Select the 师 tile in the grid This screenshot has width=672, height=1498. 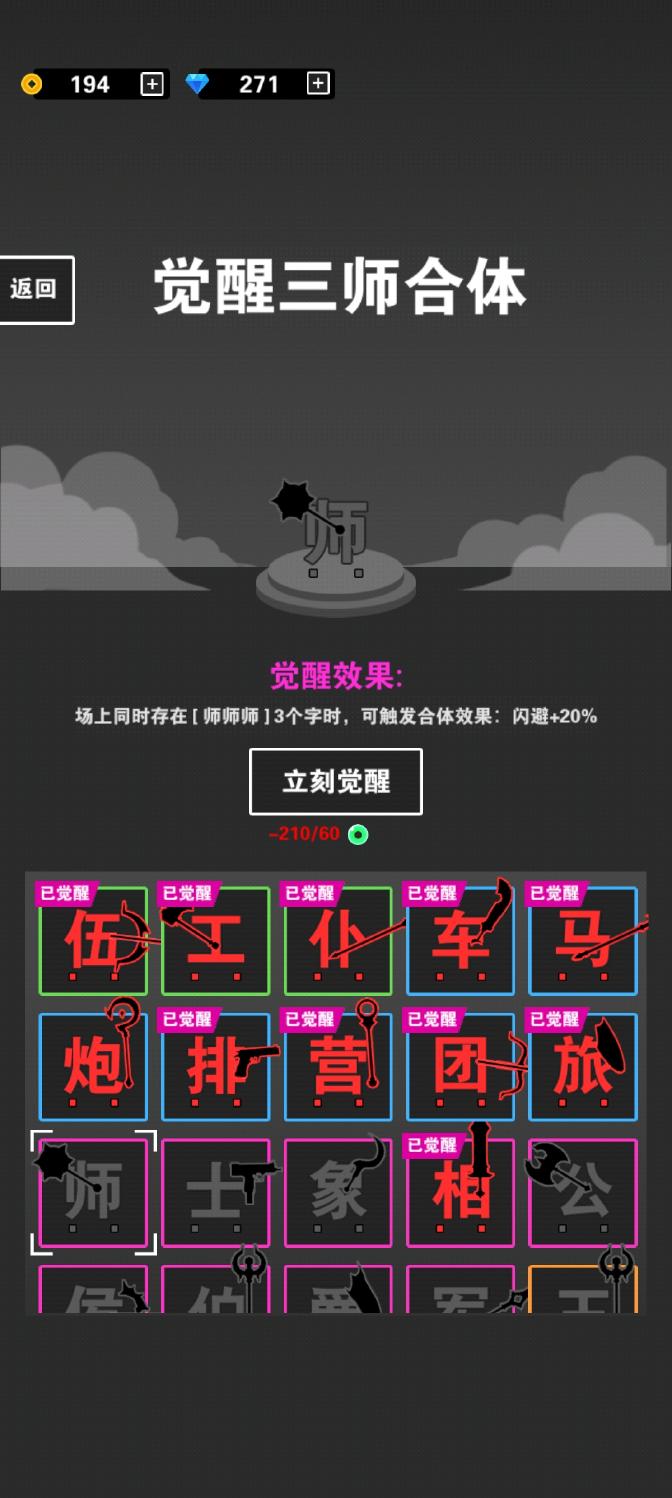(93, 1192)
